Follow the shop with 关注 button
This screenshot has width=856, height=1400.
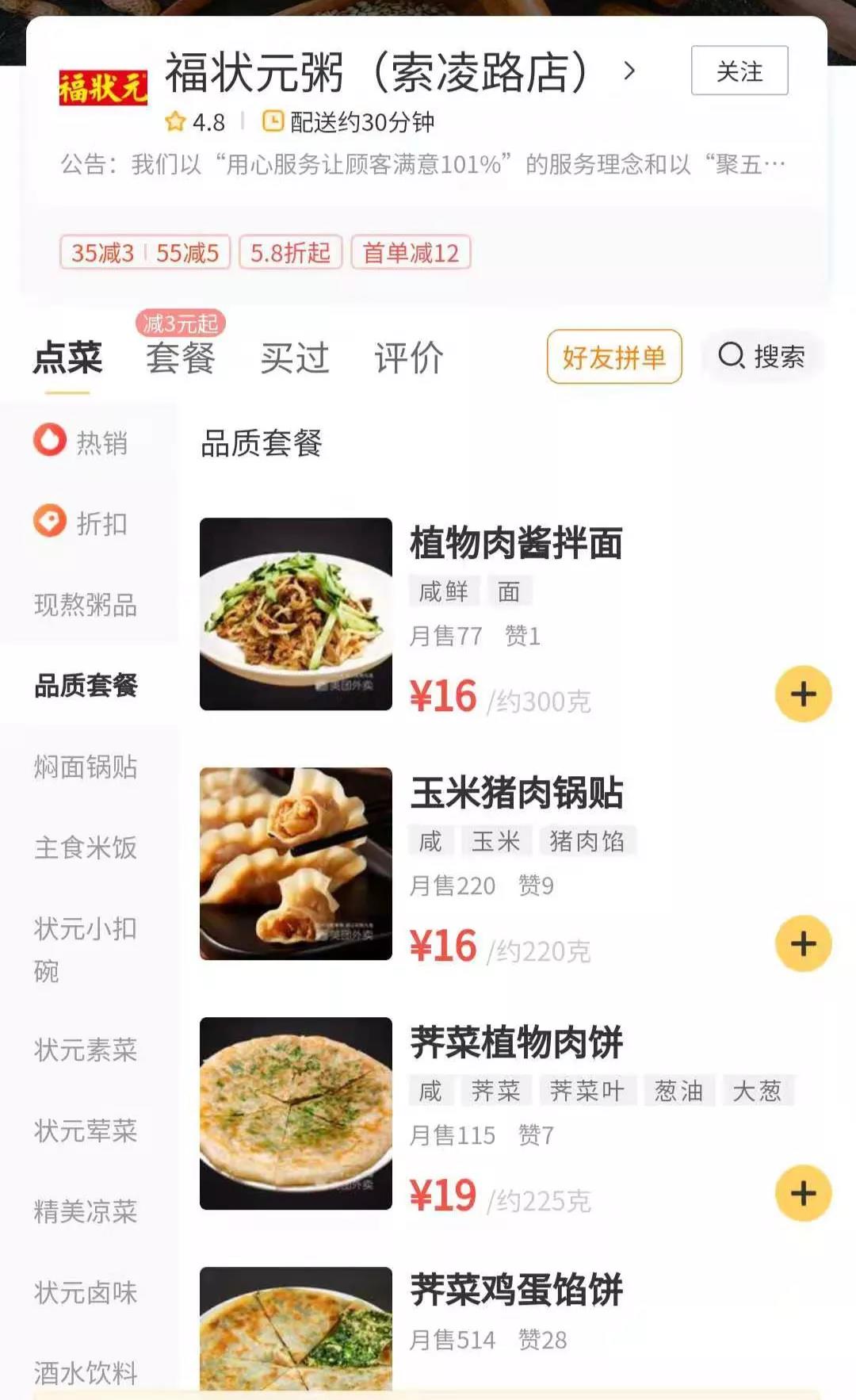[739, 71]
